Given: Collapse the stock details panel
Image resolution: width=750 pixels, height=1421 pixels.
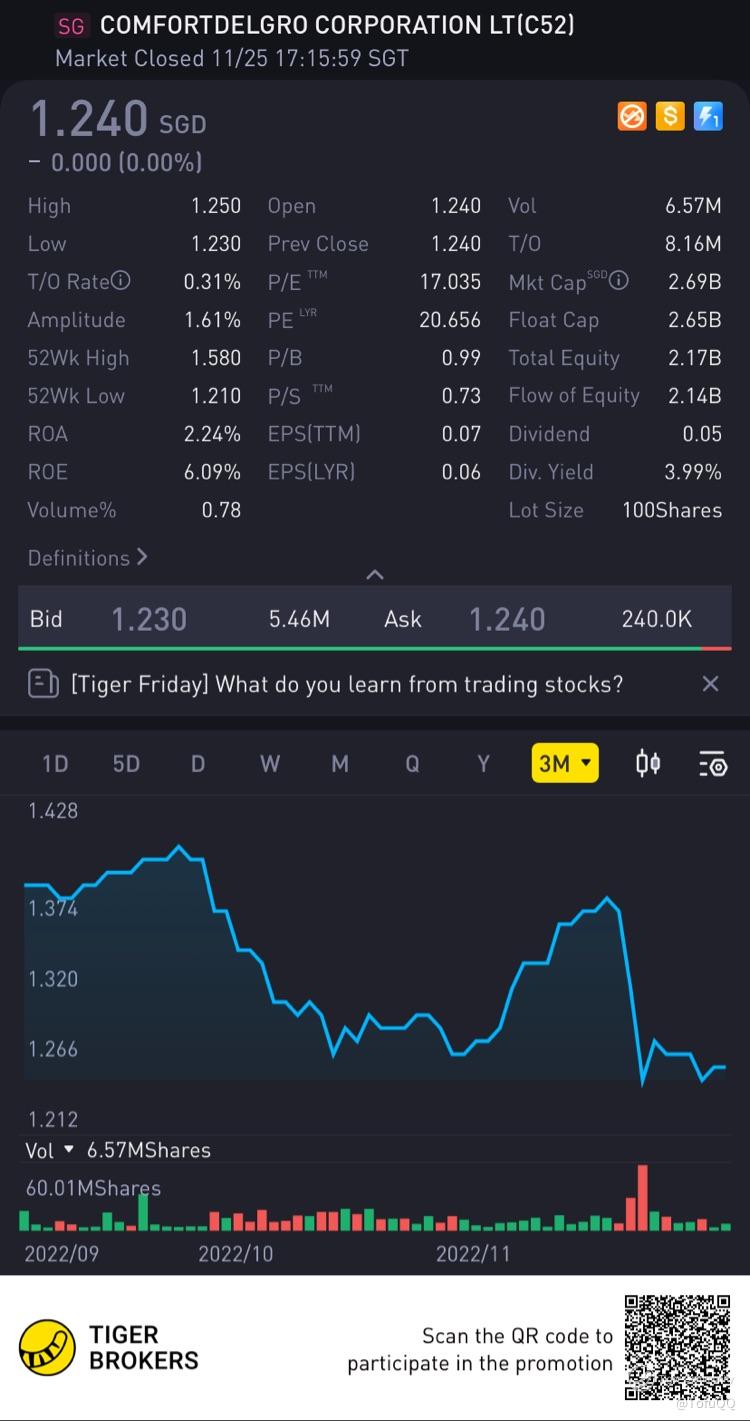Looking at the screenshot, I should (375, 574).
